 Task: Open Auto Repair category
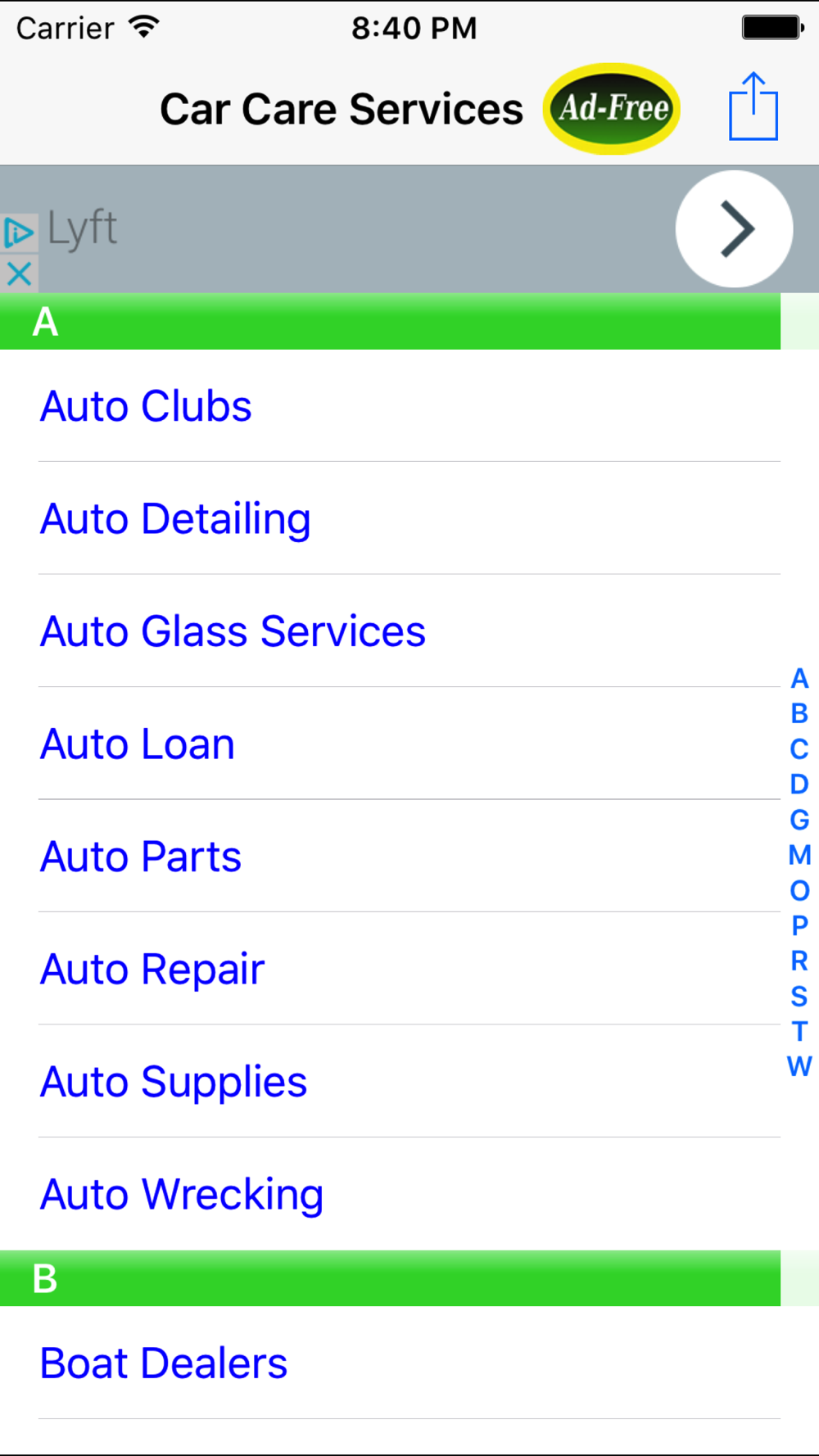390,969
